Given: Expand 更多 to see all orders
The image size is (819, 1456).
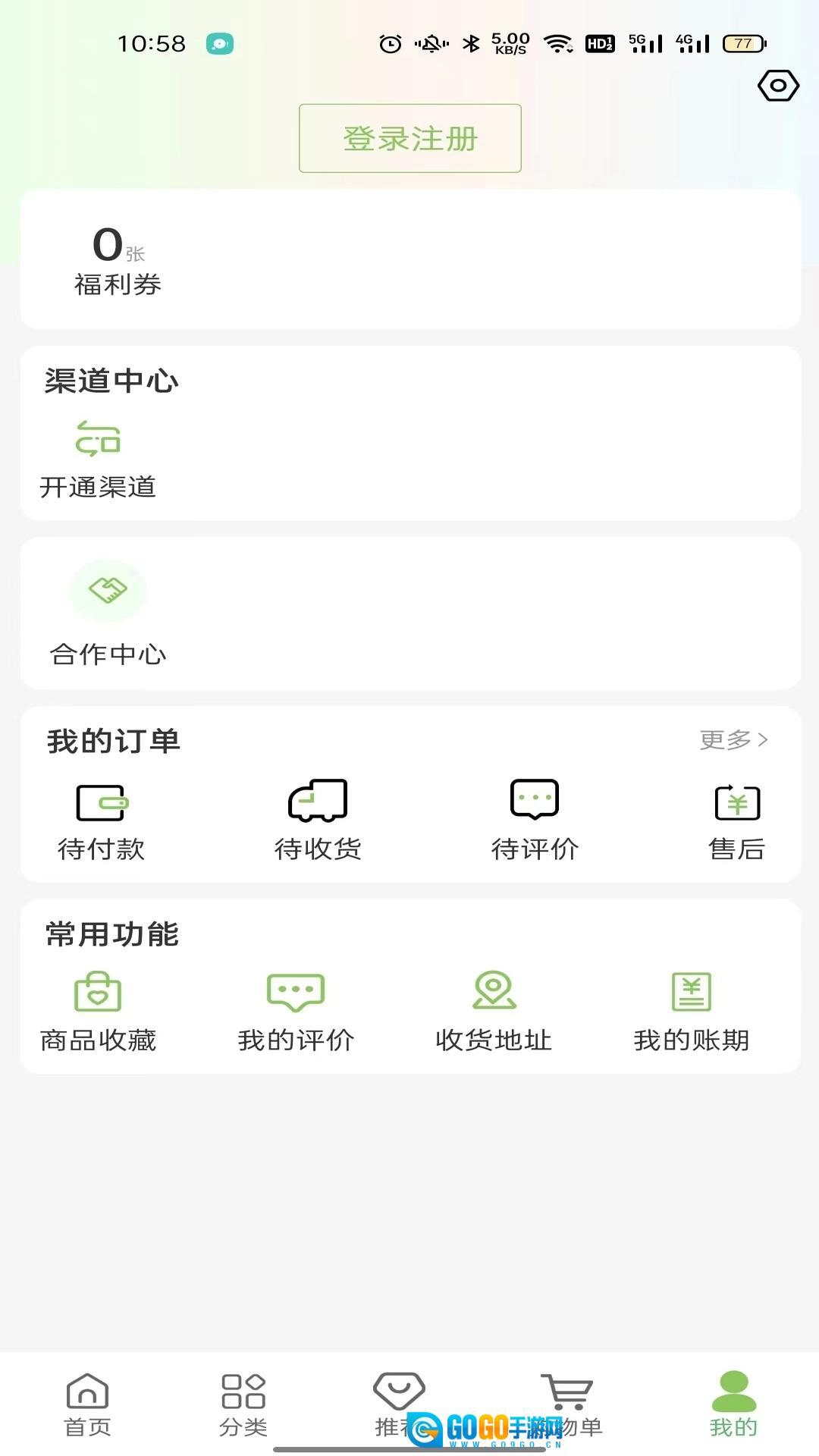Looking at the screenshot, I should (734, 741).
